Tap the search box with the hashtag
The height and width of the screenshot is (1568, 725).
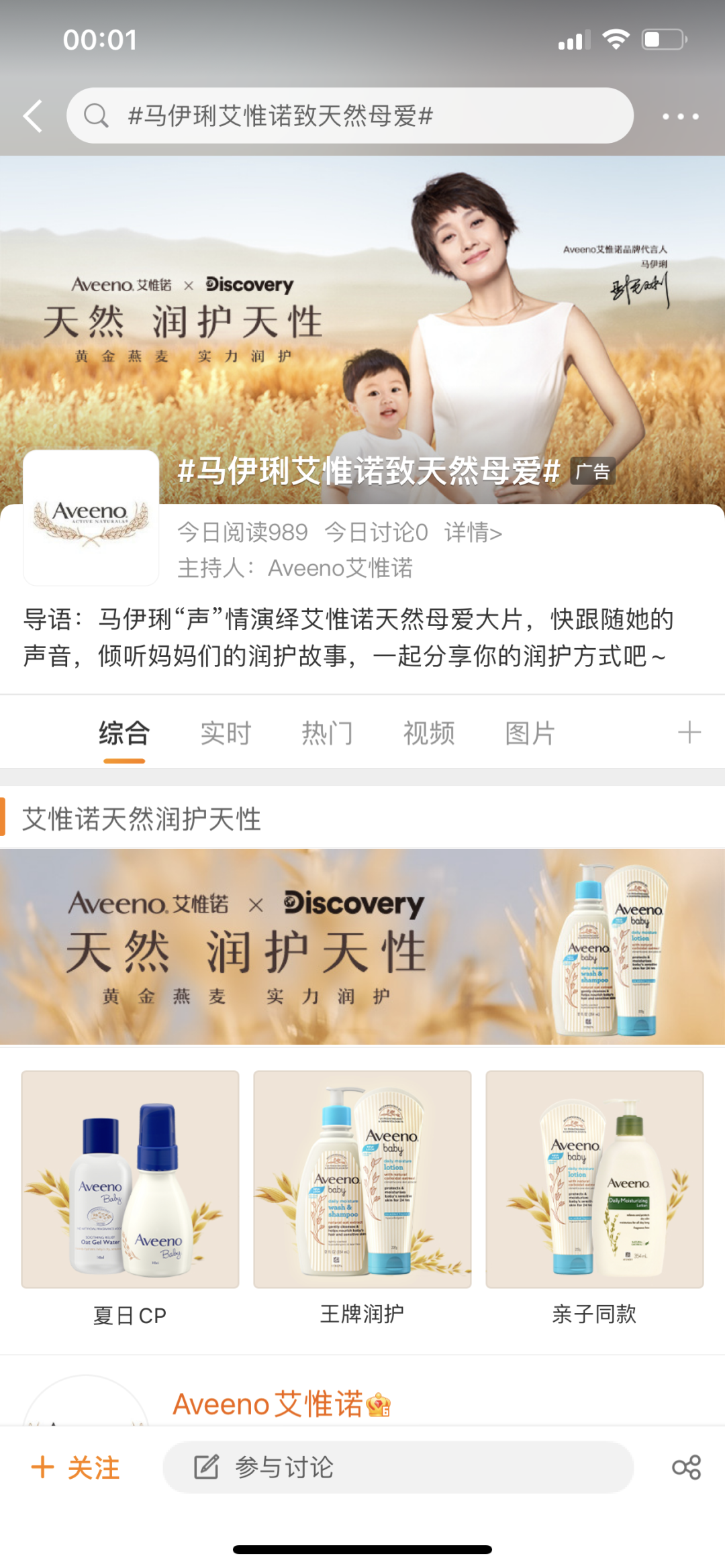click(349, 116)
